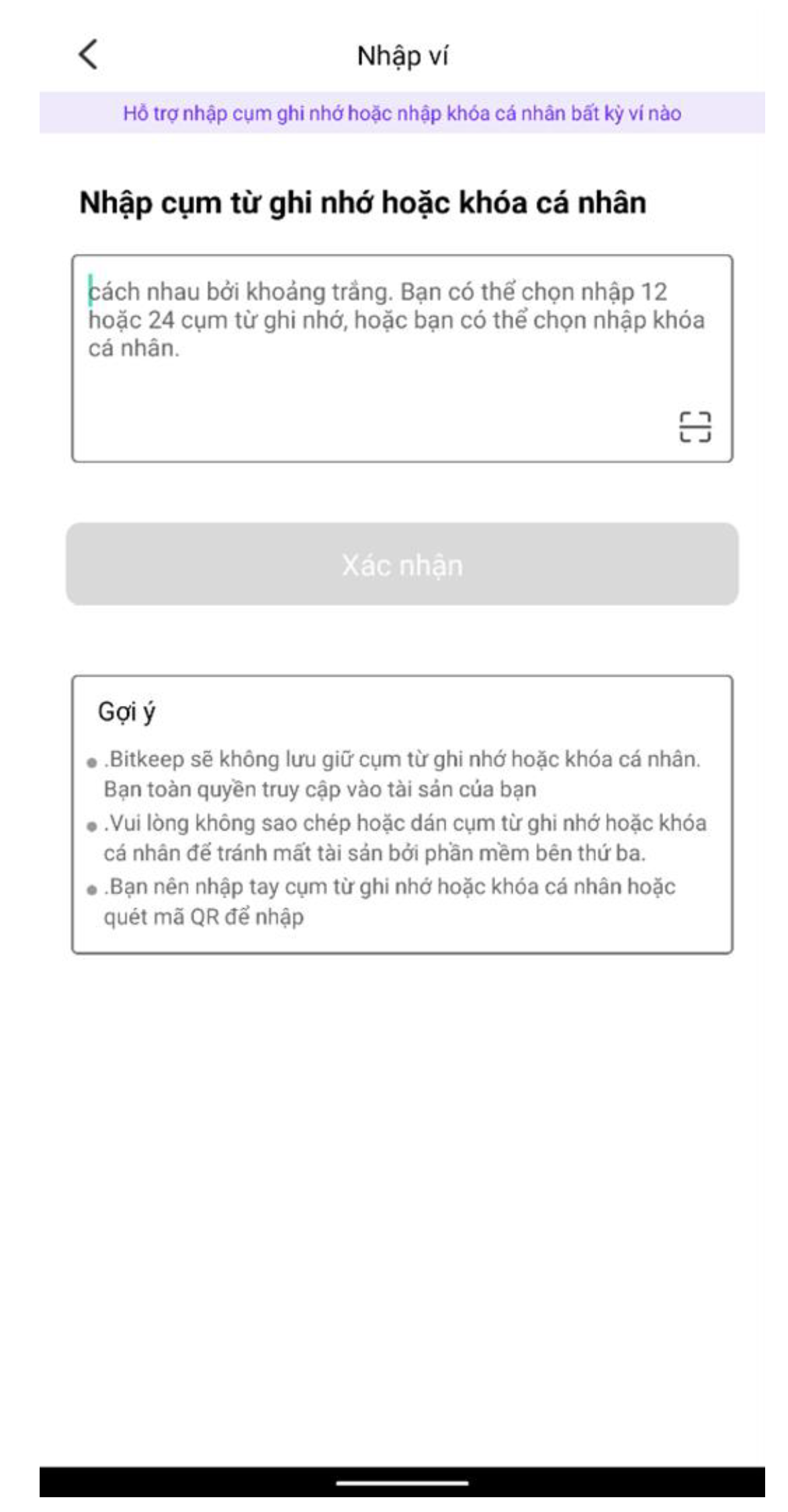This screenshot has height=1512, width=788.
Task: Open the QR scan icon
Action: pos(695,427)
